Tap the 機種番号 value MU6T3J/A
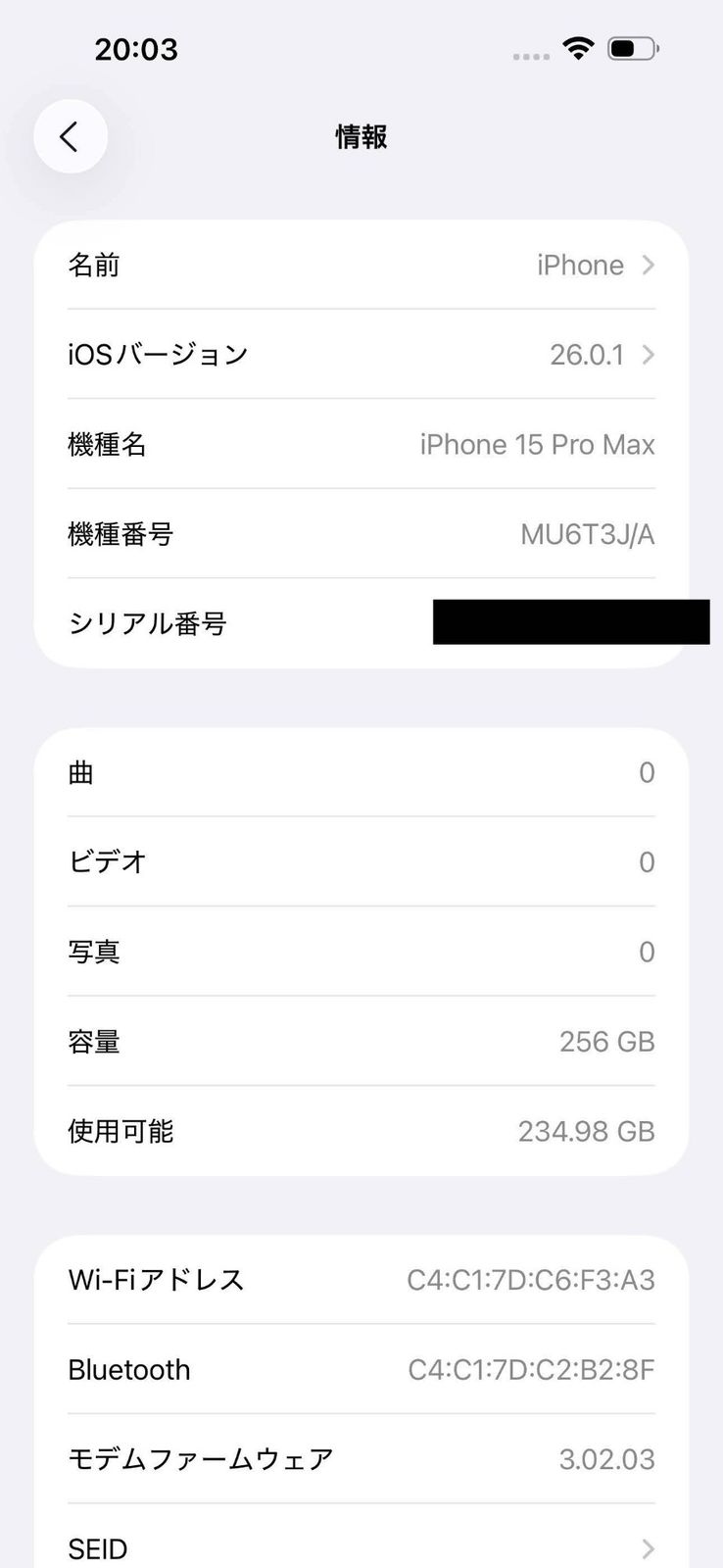 point(586,534)
